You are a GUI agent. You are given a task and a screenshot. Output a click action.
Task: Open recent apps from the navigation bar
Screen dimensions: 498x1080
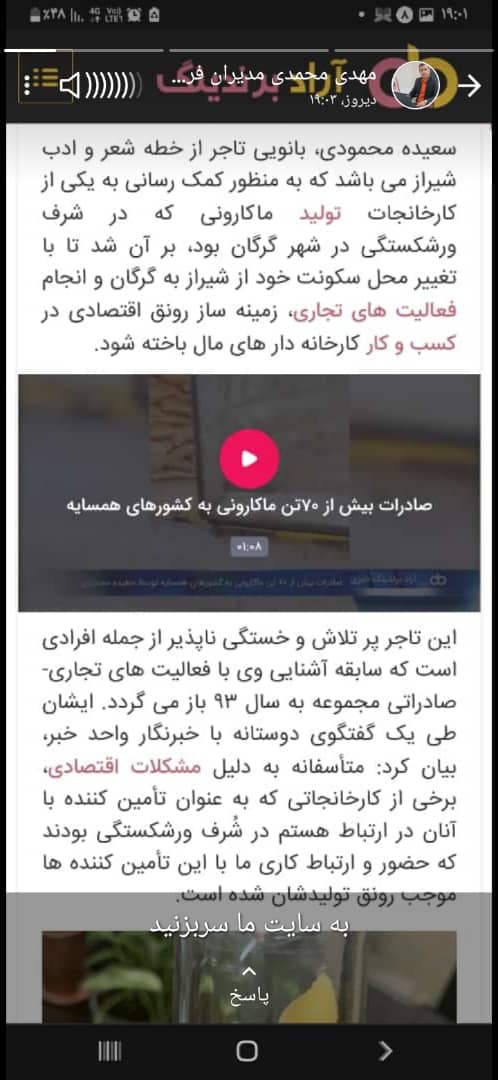(x=110, y=1051)
